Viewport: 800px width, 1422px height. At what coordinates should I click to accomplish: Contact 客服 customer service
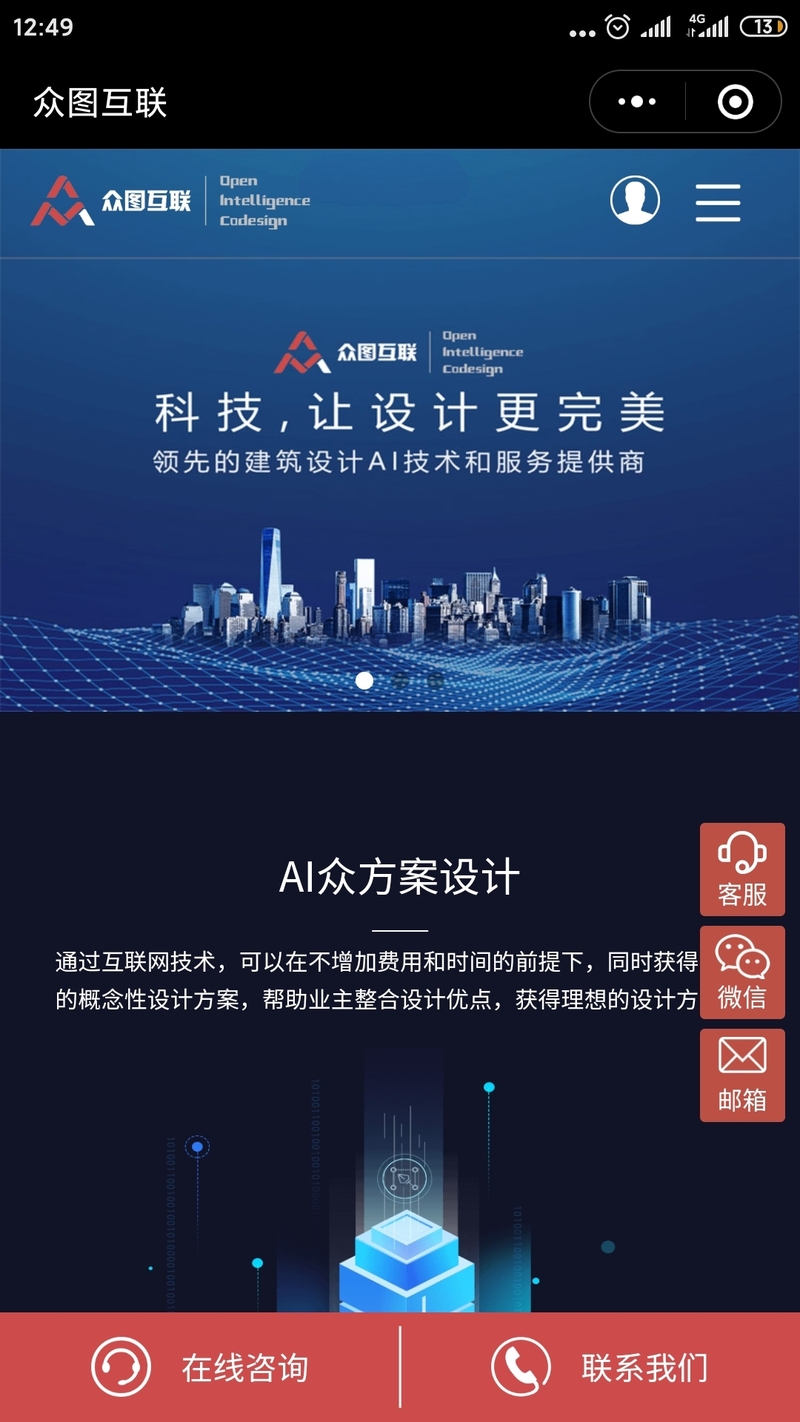(x=742, y=869)
